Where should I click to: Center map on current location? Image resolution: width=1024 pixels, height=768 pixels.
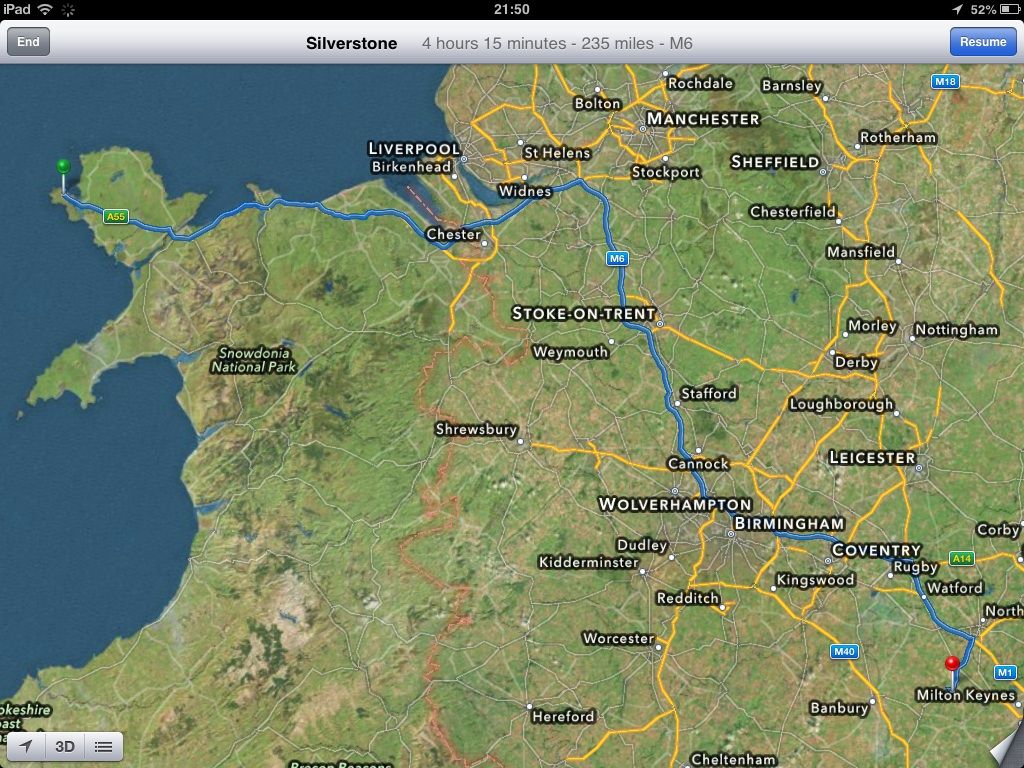point(27,746)
